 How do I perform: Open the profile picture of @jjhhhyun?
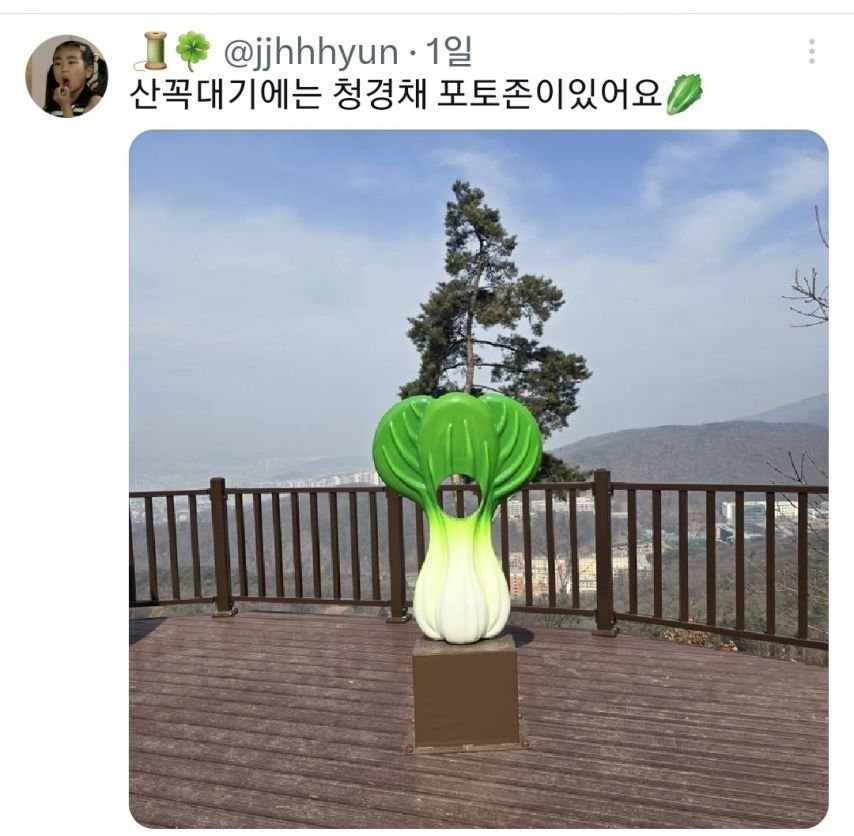pyautogui.click(x=66, y=76)
